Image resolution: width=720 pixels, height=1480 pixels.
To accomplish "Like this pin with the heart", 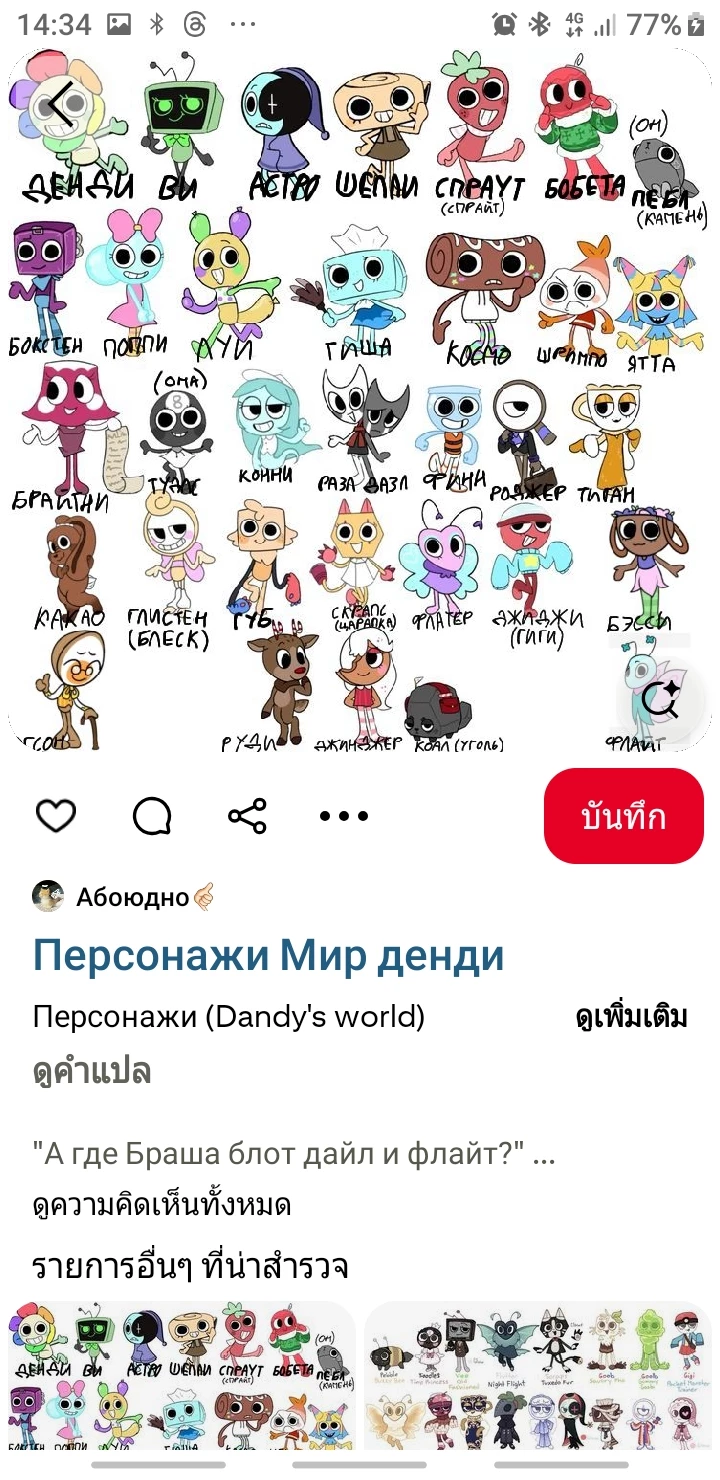I will point(56,816).
